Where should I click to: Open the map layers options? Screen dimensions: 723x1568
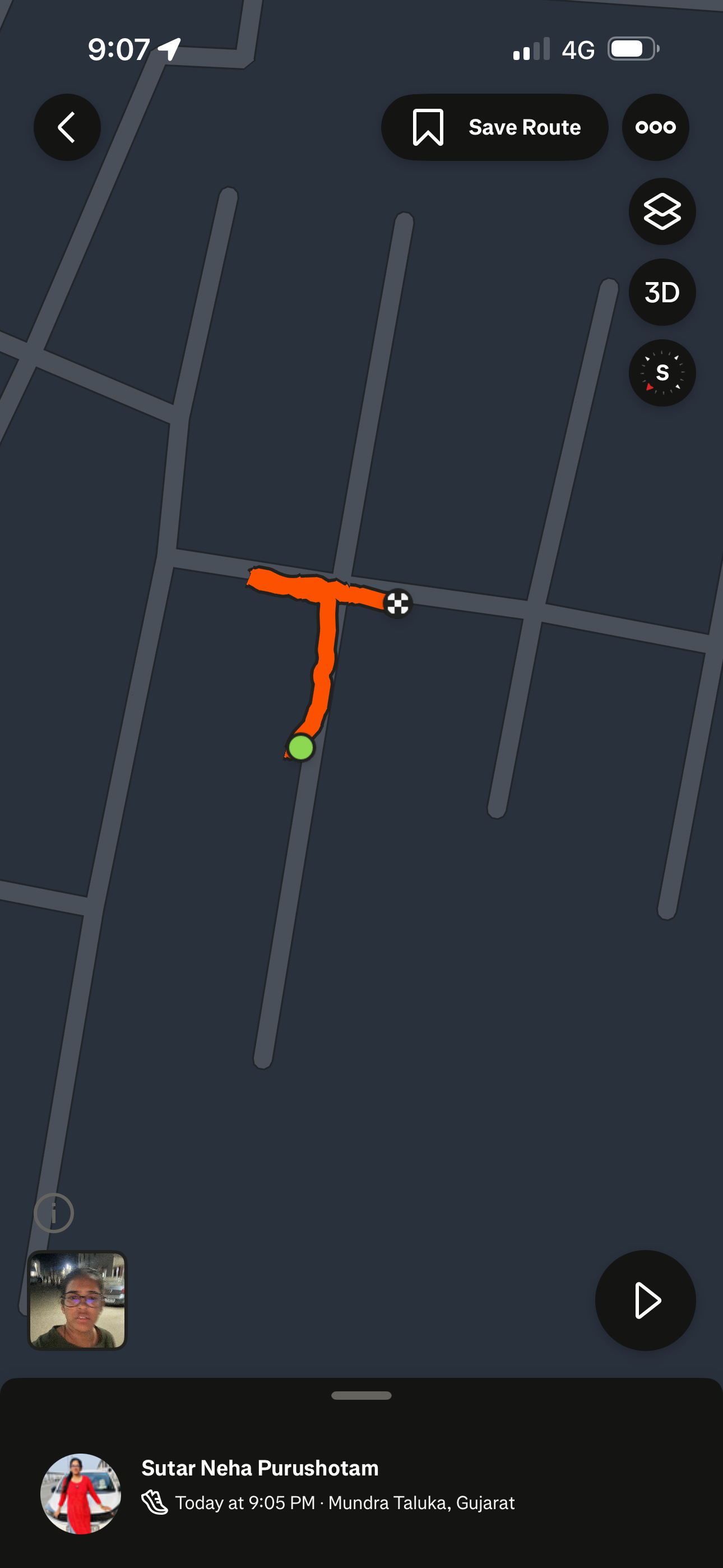(x=661, y=212)
